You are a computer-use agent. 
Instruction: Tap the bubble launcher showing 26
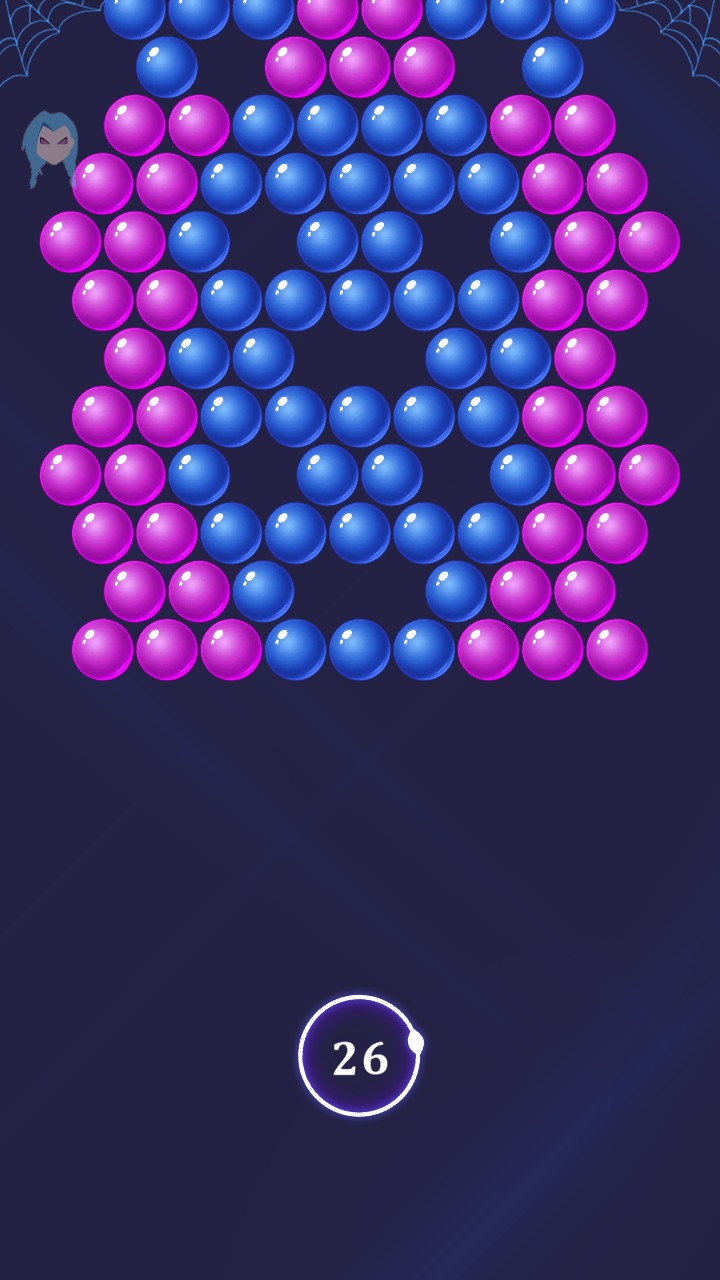(x=359, y=1056)
